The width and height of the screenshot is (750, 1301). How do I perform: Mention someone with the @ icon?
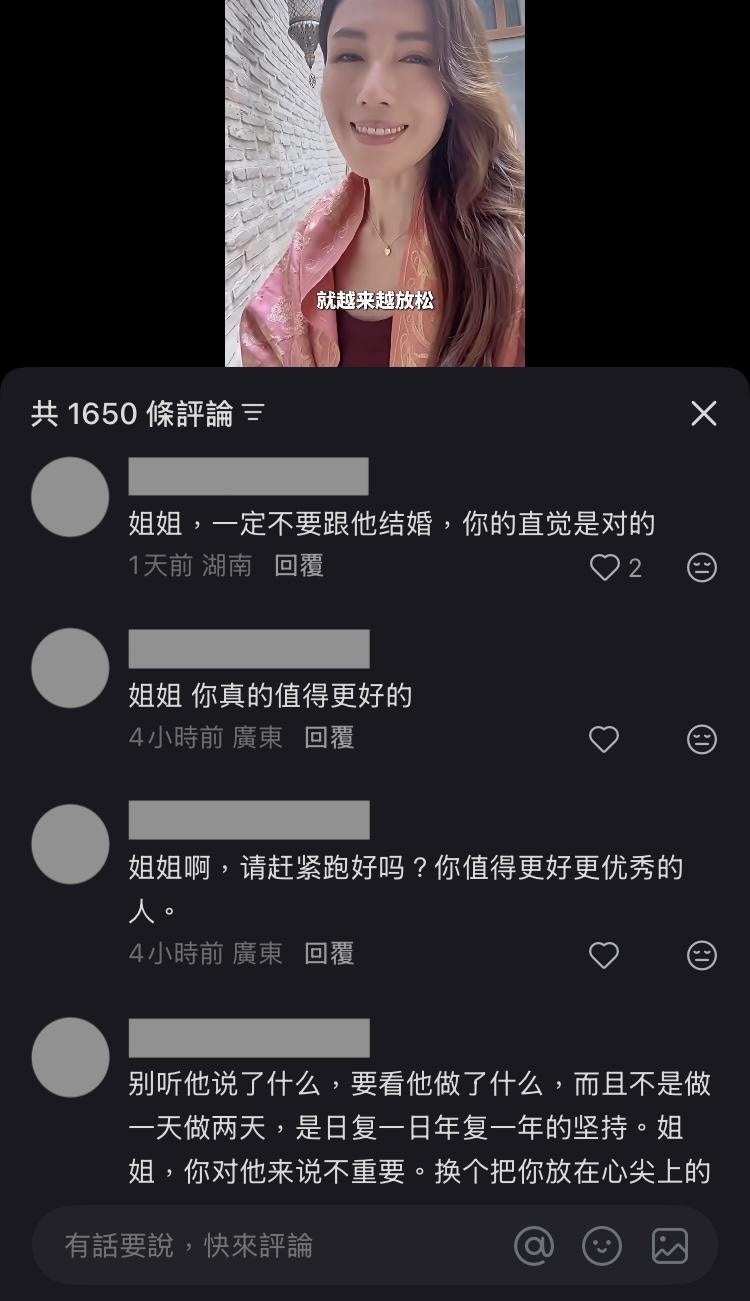(534, 1245)
